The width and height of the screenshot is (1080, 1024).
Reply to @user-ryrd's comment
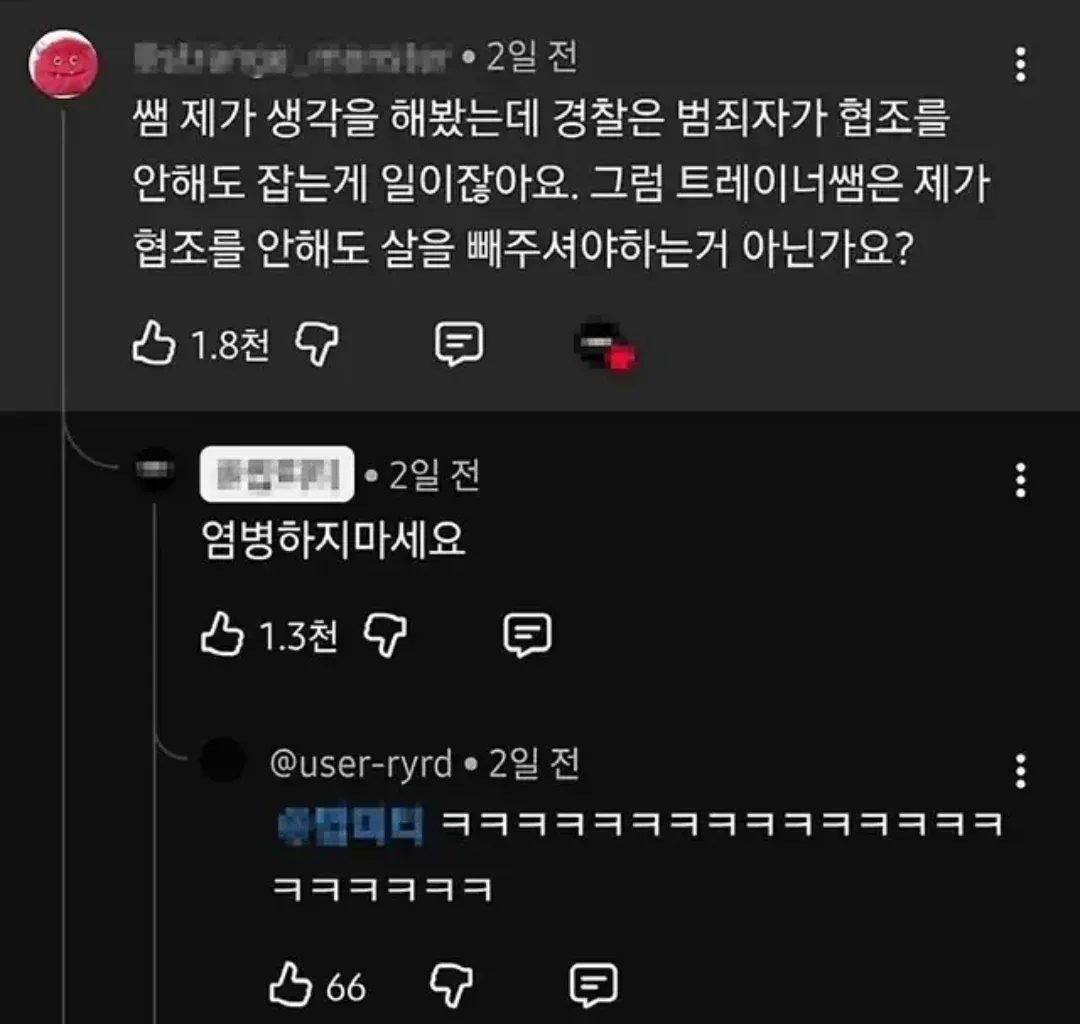(x=593, y=986)
